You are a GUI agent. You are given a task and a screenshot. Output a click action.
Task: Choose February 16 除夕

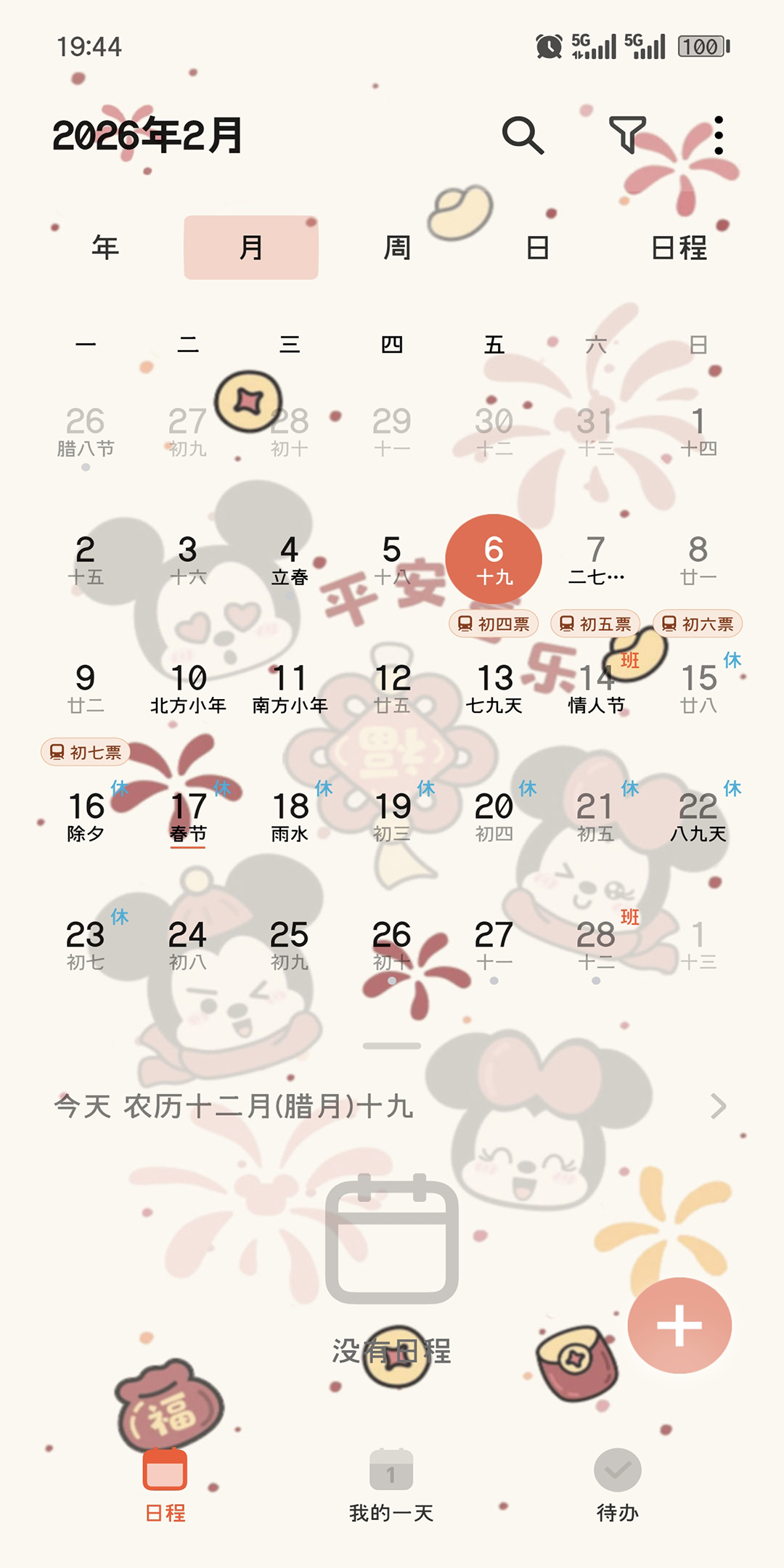click(x=86, y=817)
